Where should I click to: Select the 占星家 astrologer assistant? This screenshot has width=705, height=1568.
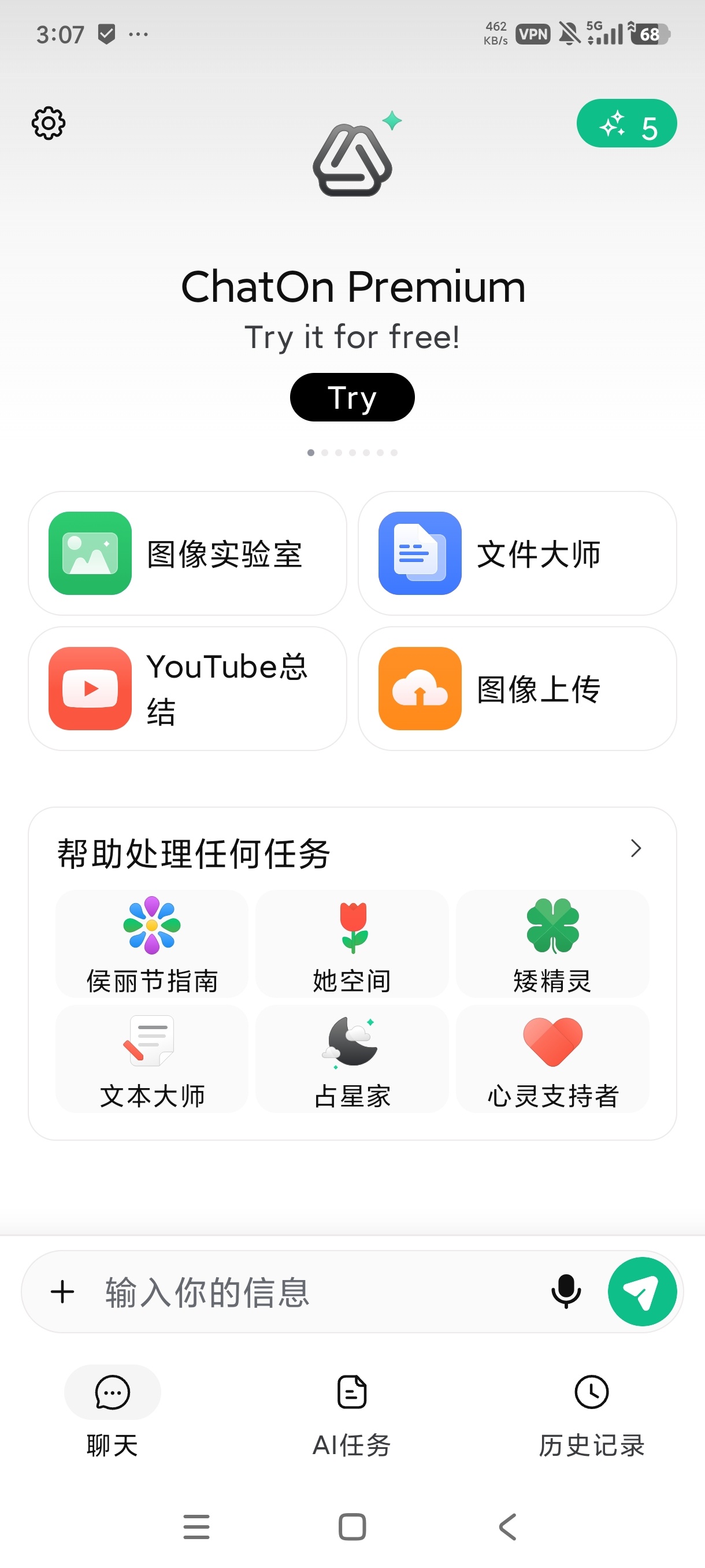point(351,1059)
